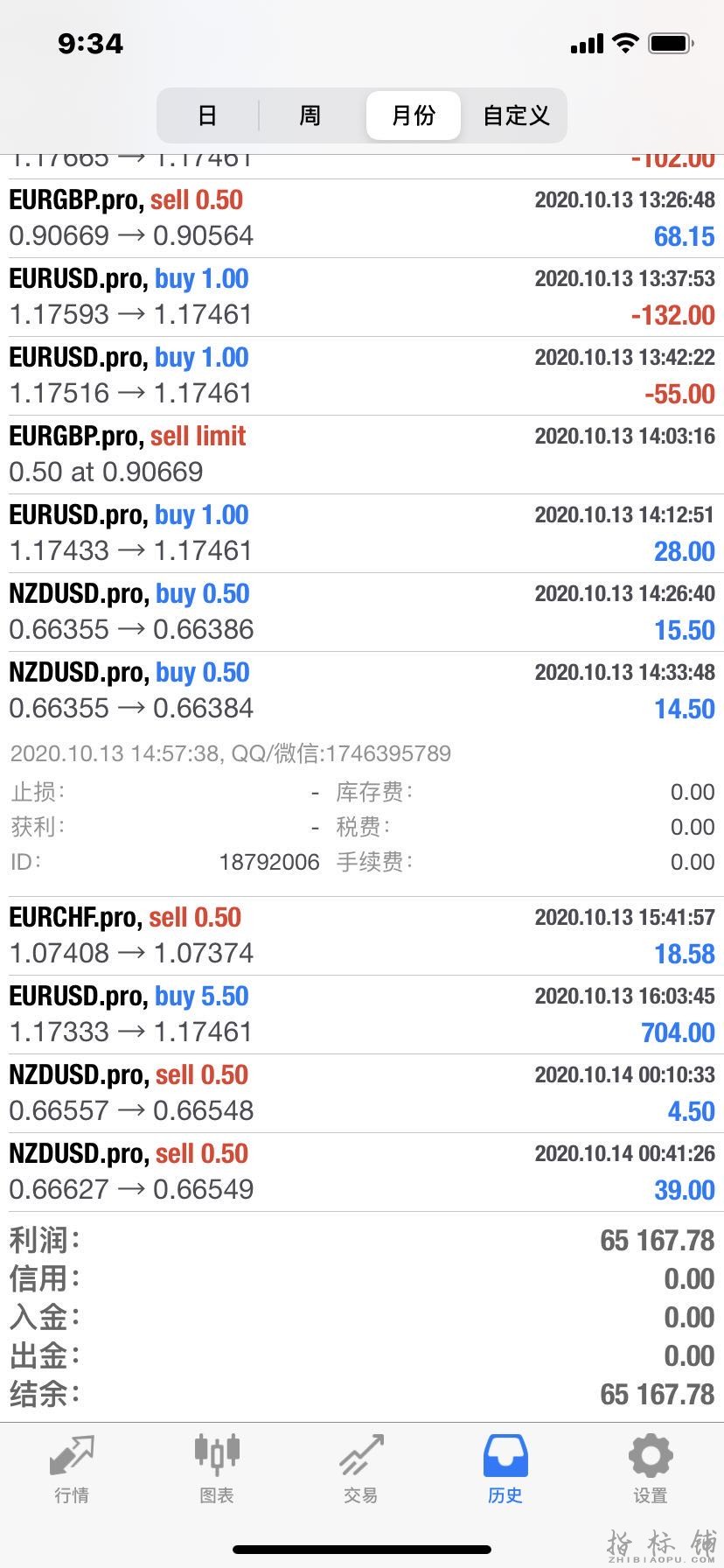
Task: Expand the EURUSD.pro trade with -55.00 loss
Action: pos(362,375)
